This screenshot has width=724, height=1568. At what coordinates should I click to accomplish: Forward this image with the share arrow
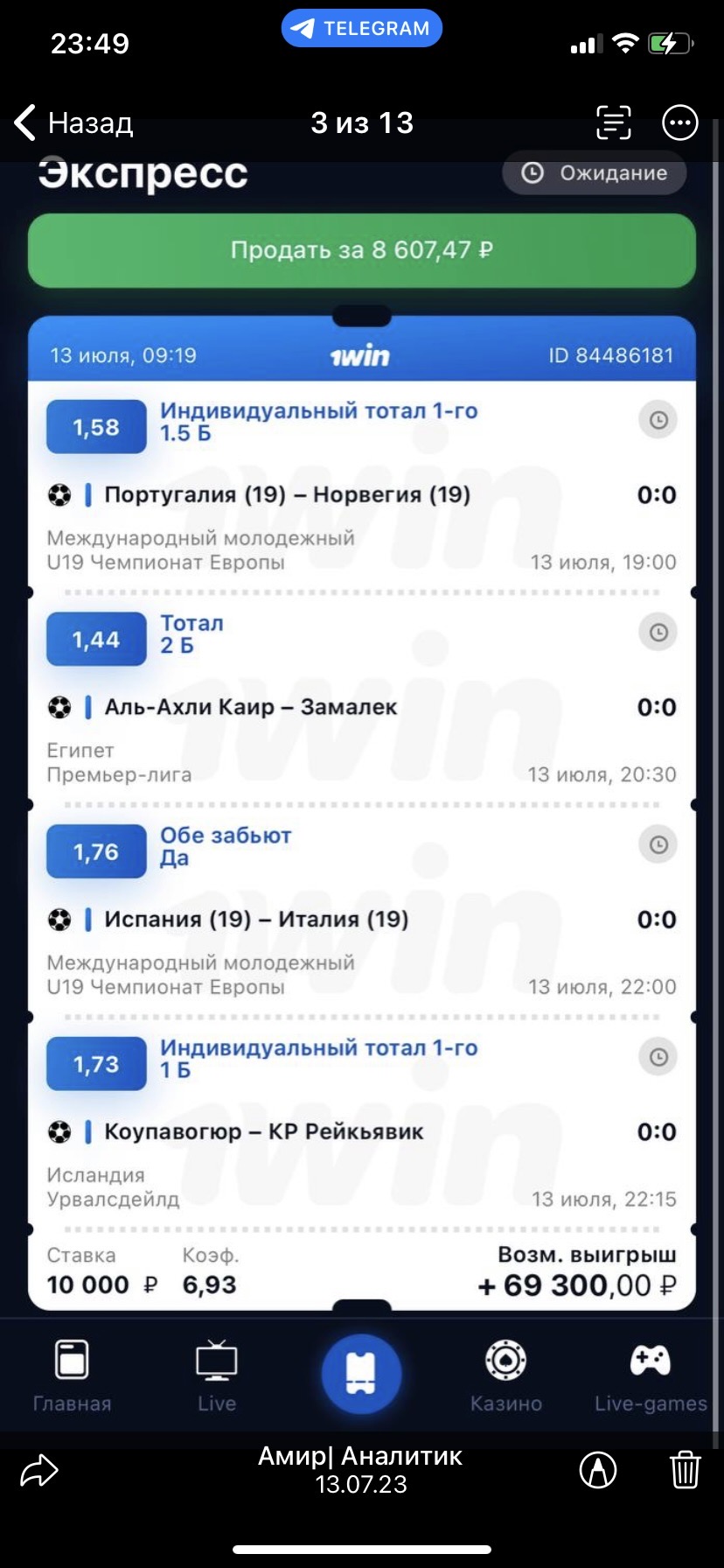click(39, 1470)
